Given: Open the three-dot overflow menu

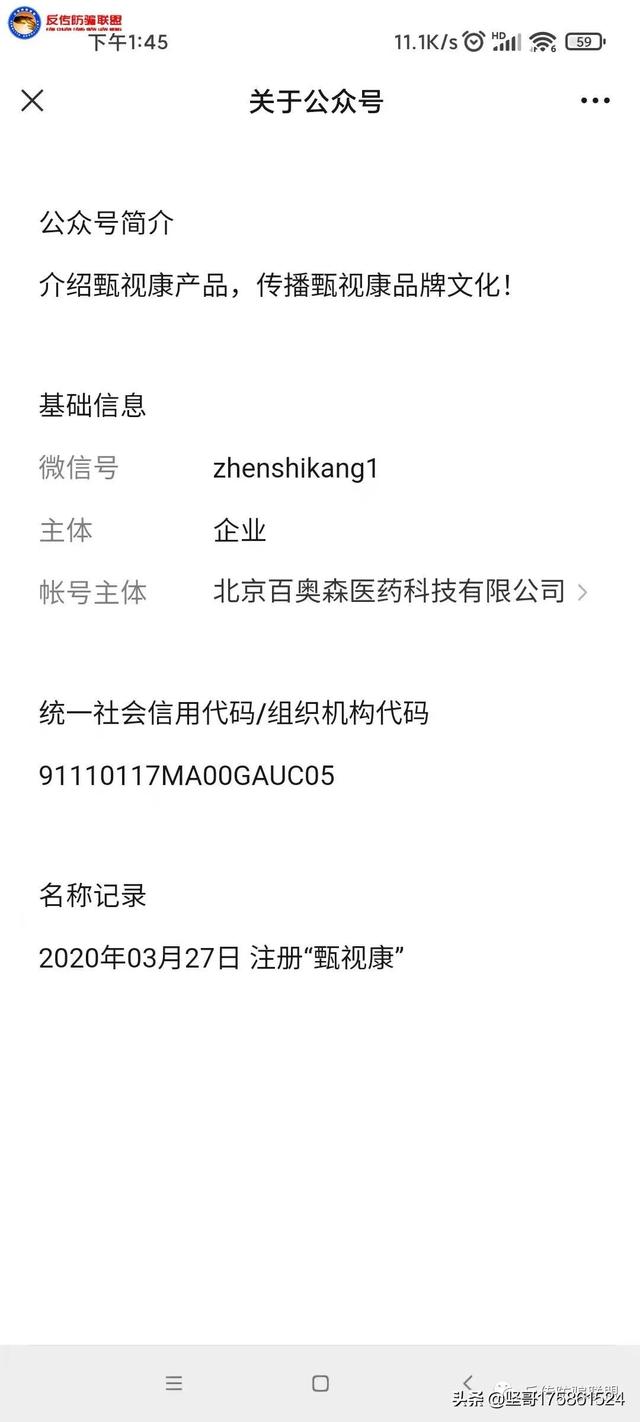Looking at the screenshot, I should pos(595,101).
